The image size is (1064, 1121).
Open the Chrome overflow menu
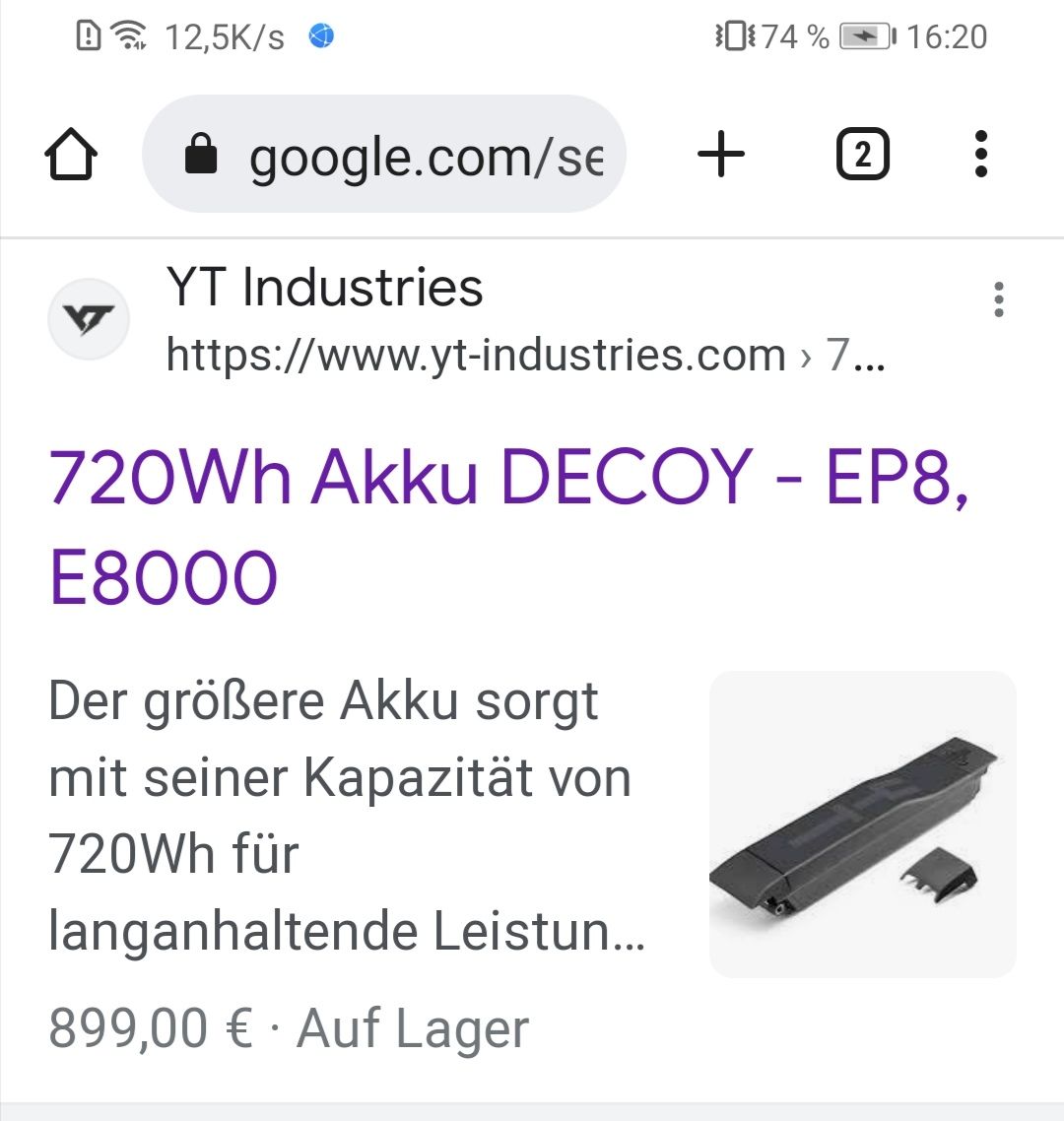(x=980, y=156)
